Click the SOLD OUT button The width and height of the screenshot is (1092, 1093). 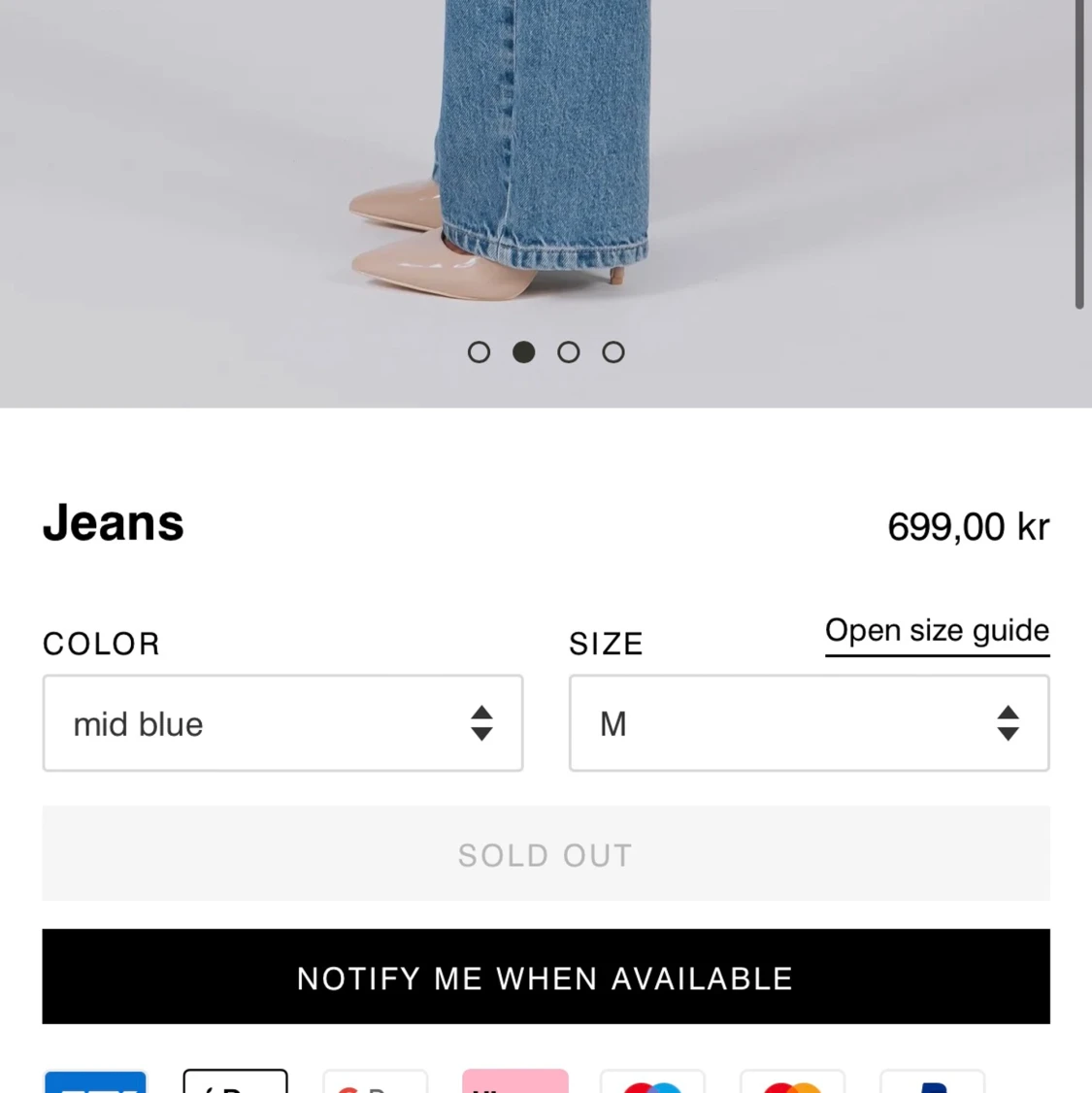546,854
